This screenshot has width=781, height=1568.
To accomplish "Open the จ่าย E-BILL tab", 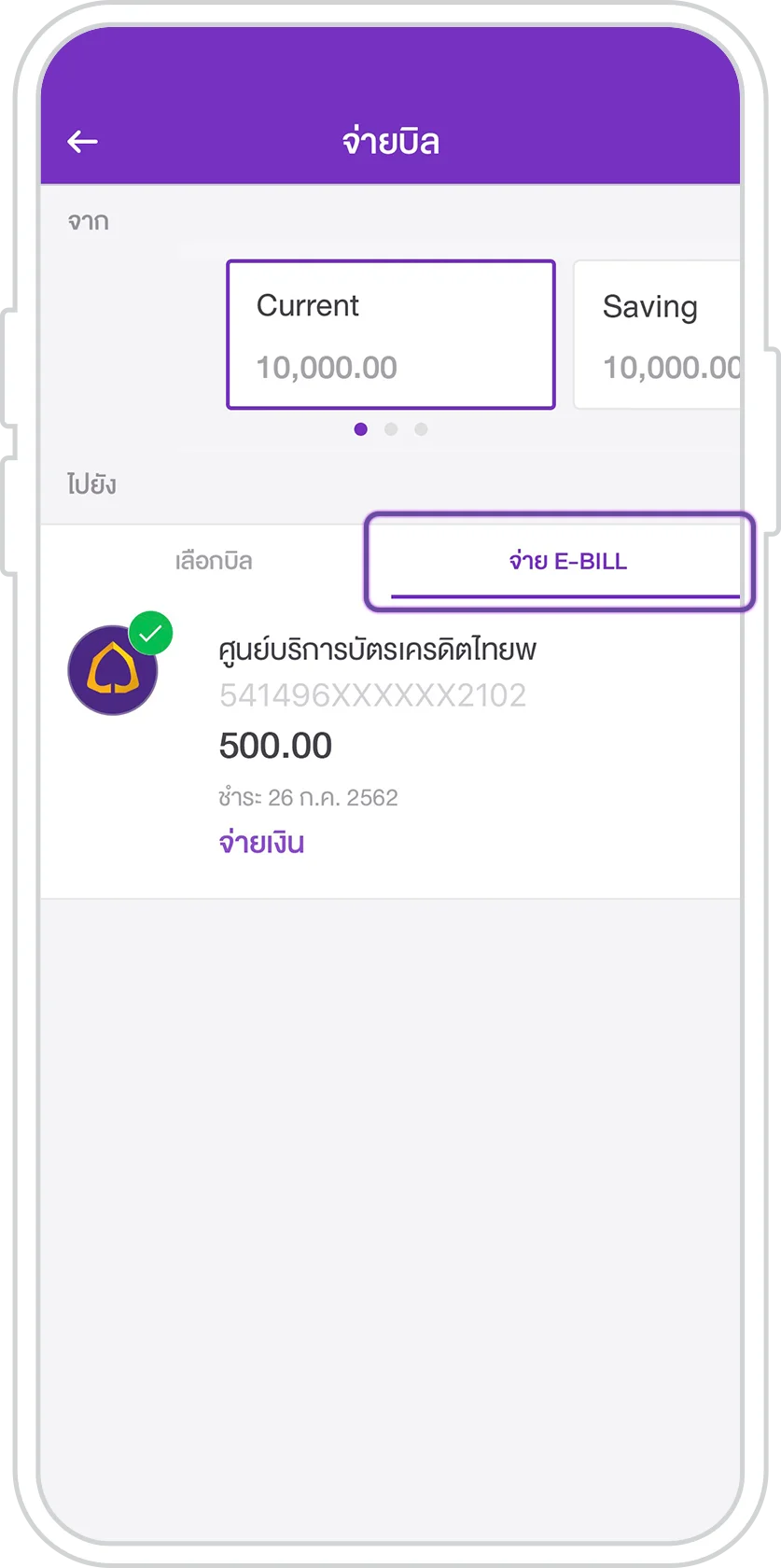I will coord(567,561).
